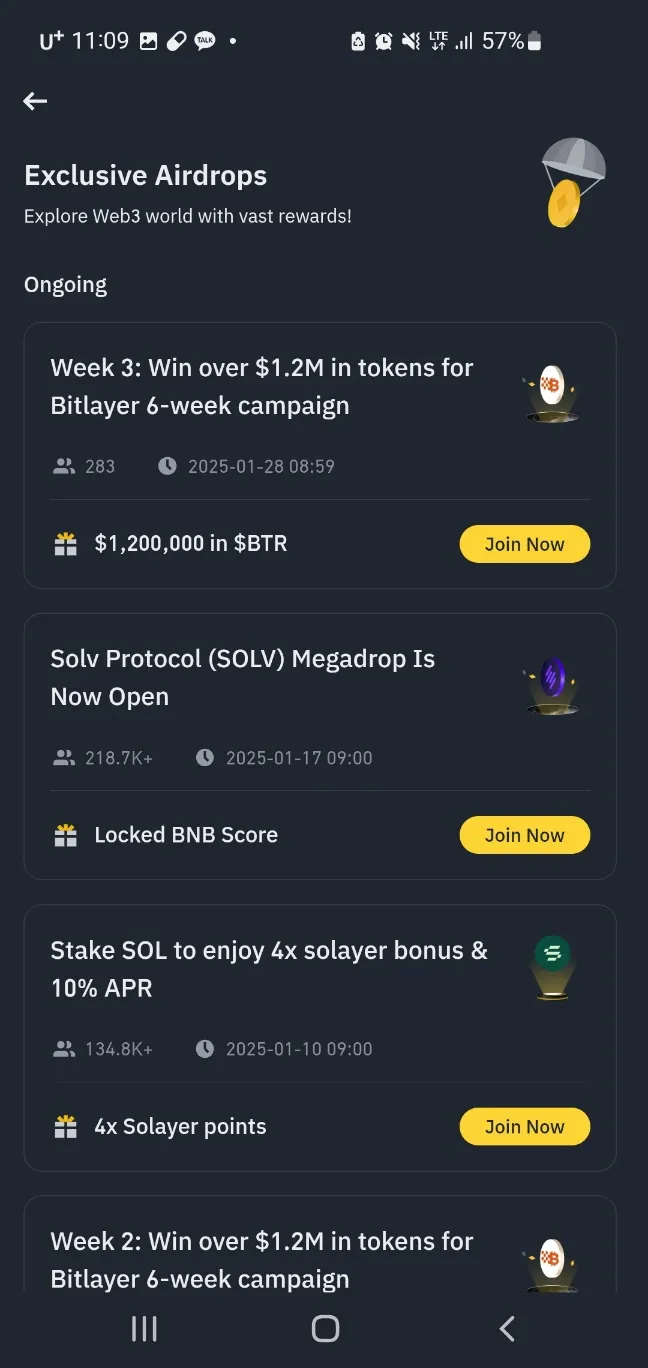This screenshot has height=1368, width=648.
Task: Join Now on Week 3 Bitlayer campaign
Action: tap(524, 544)
